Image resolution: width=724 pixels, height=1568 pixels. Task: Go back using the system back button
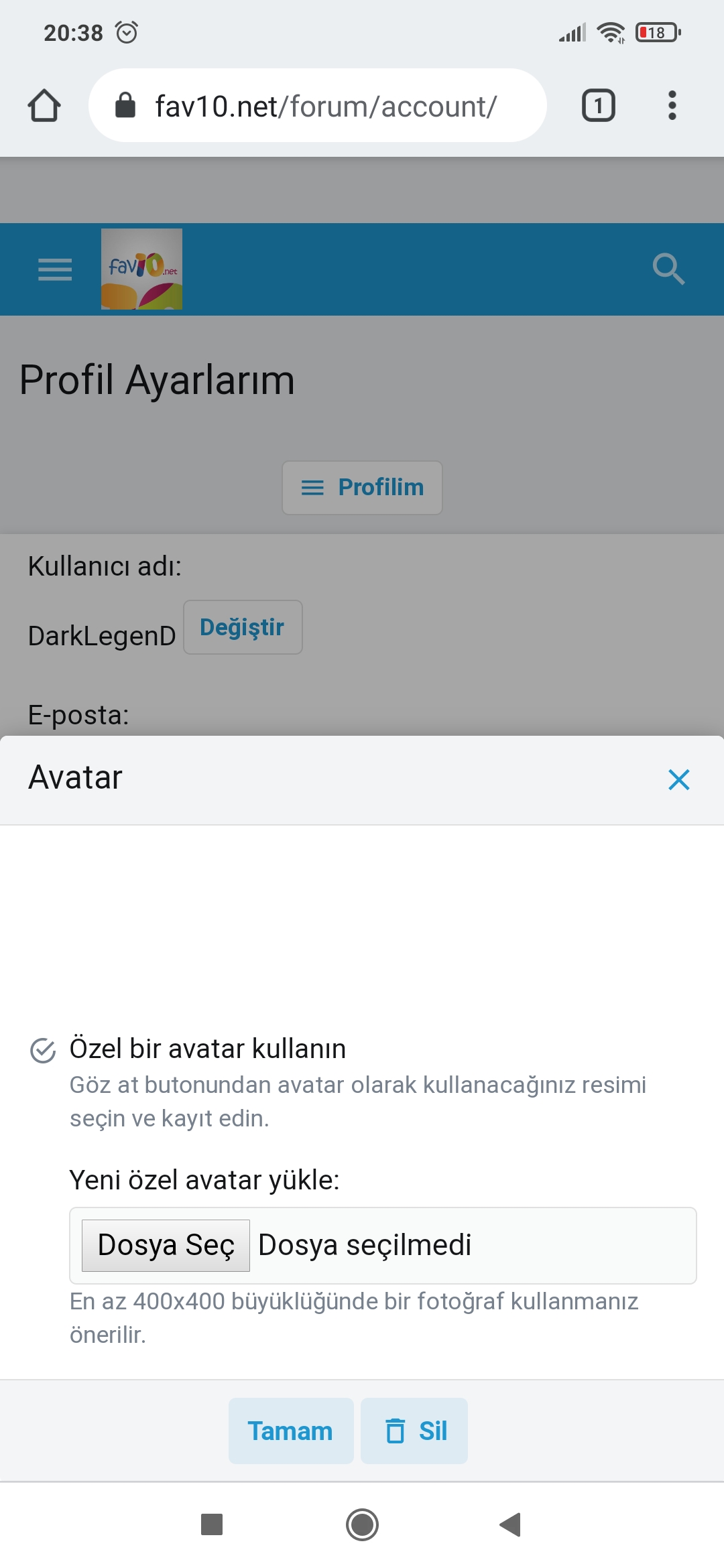[510, 1524]
